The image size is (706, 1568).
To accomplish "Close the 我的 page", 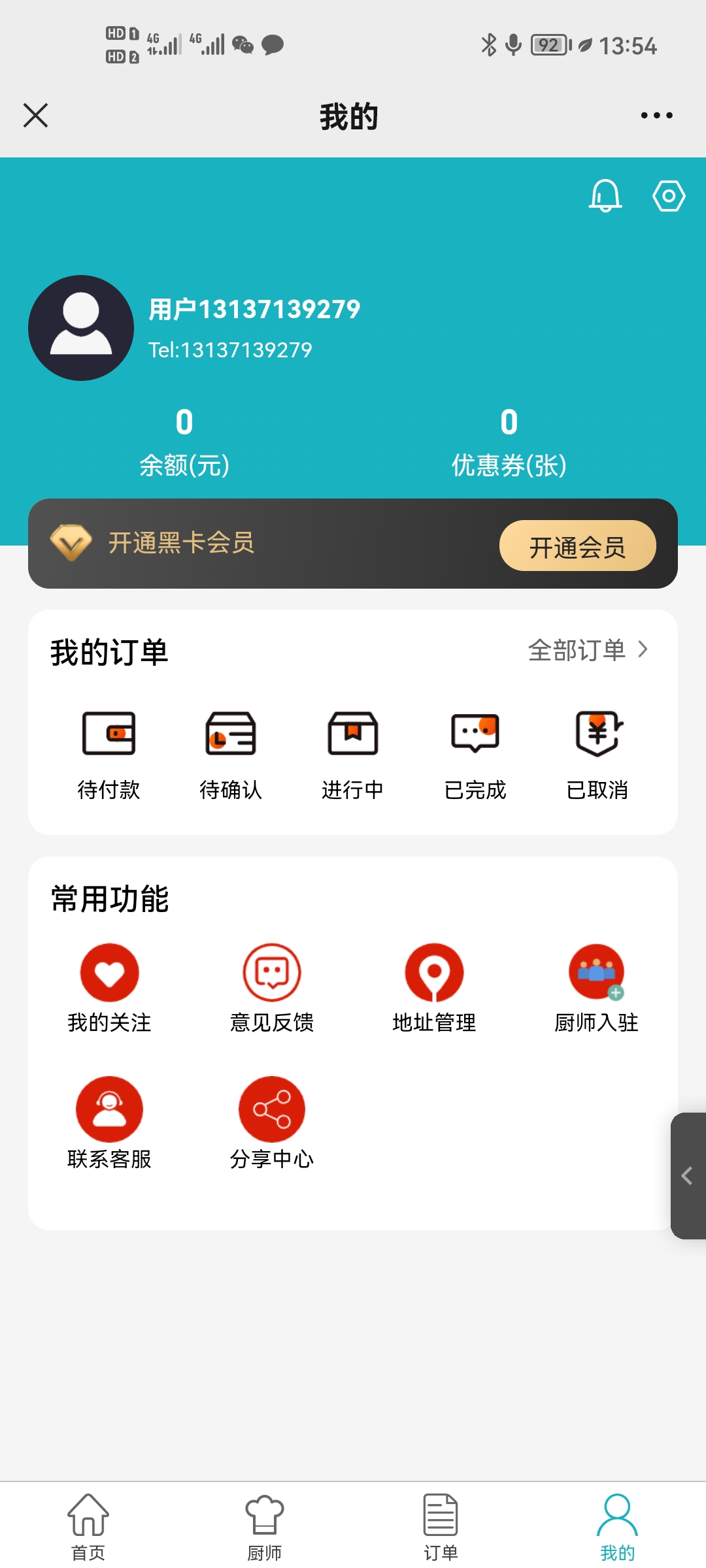I will (36, 116).
